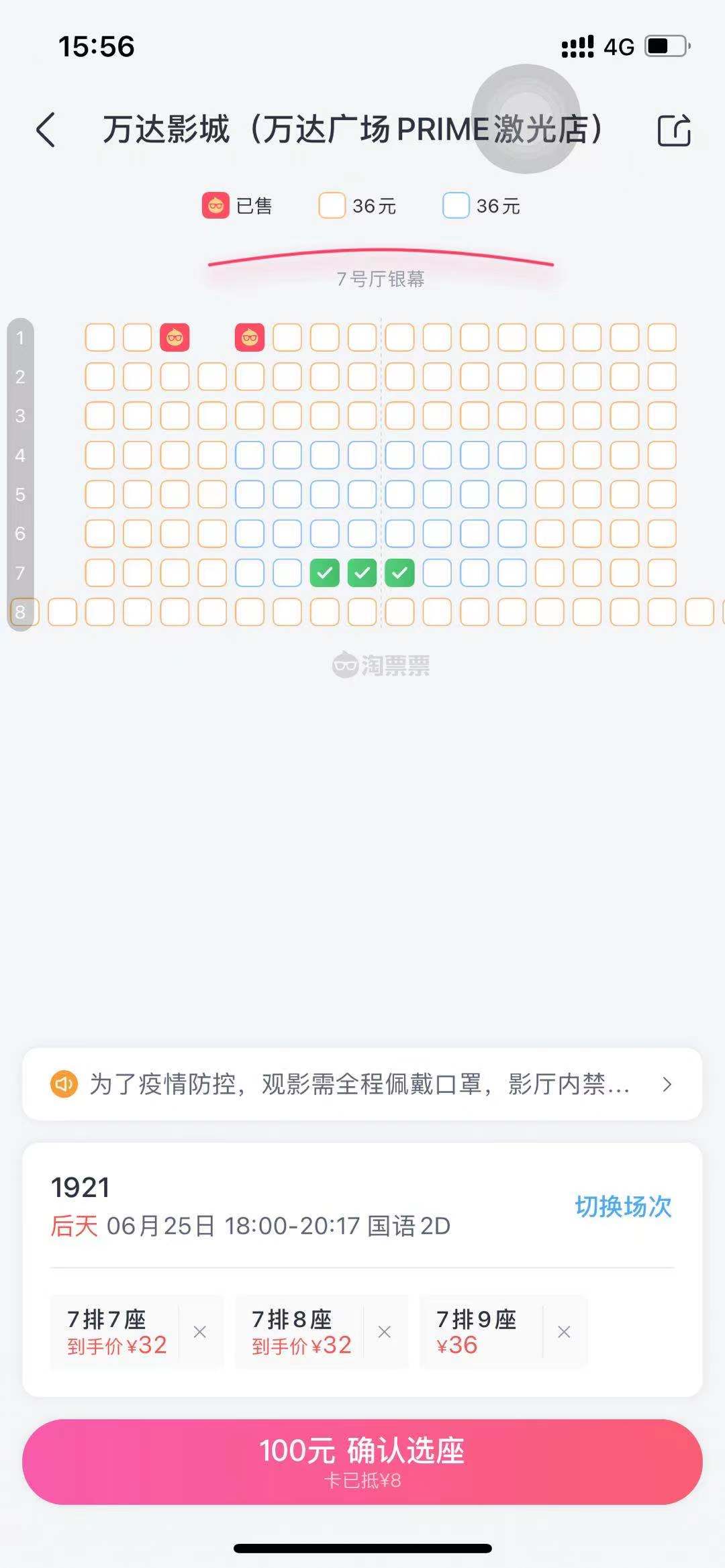Viewport: 725px width, 1568px height.
Task: Click the back arrow next to cinema name
Action: 46,129
